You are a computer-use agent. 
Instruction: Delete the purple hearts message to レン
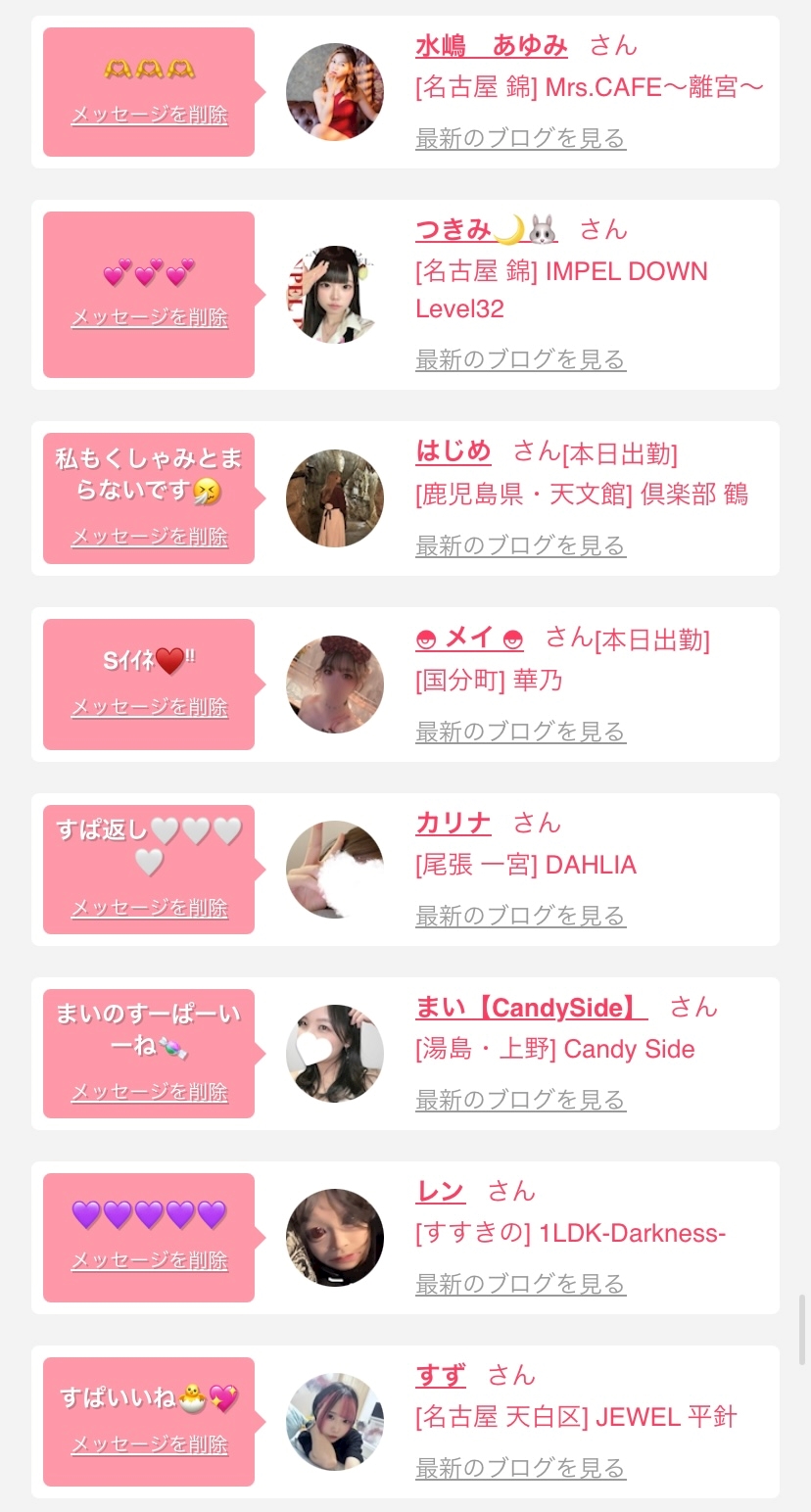pyautogui.click(x=149, y=1261)
